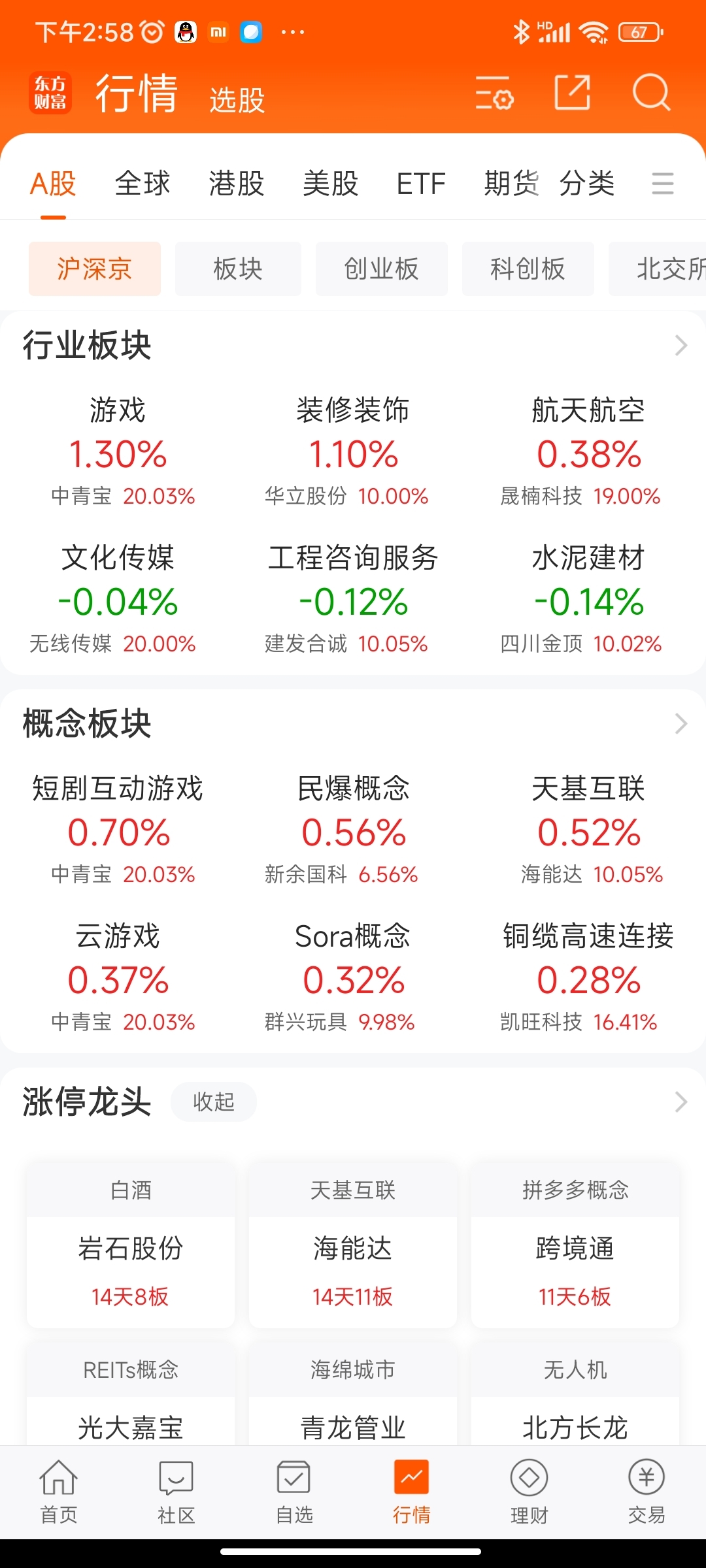Switch to the 港股 tab
The image size is (706, 1568).
tap(237, 184)
